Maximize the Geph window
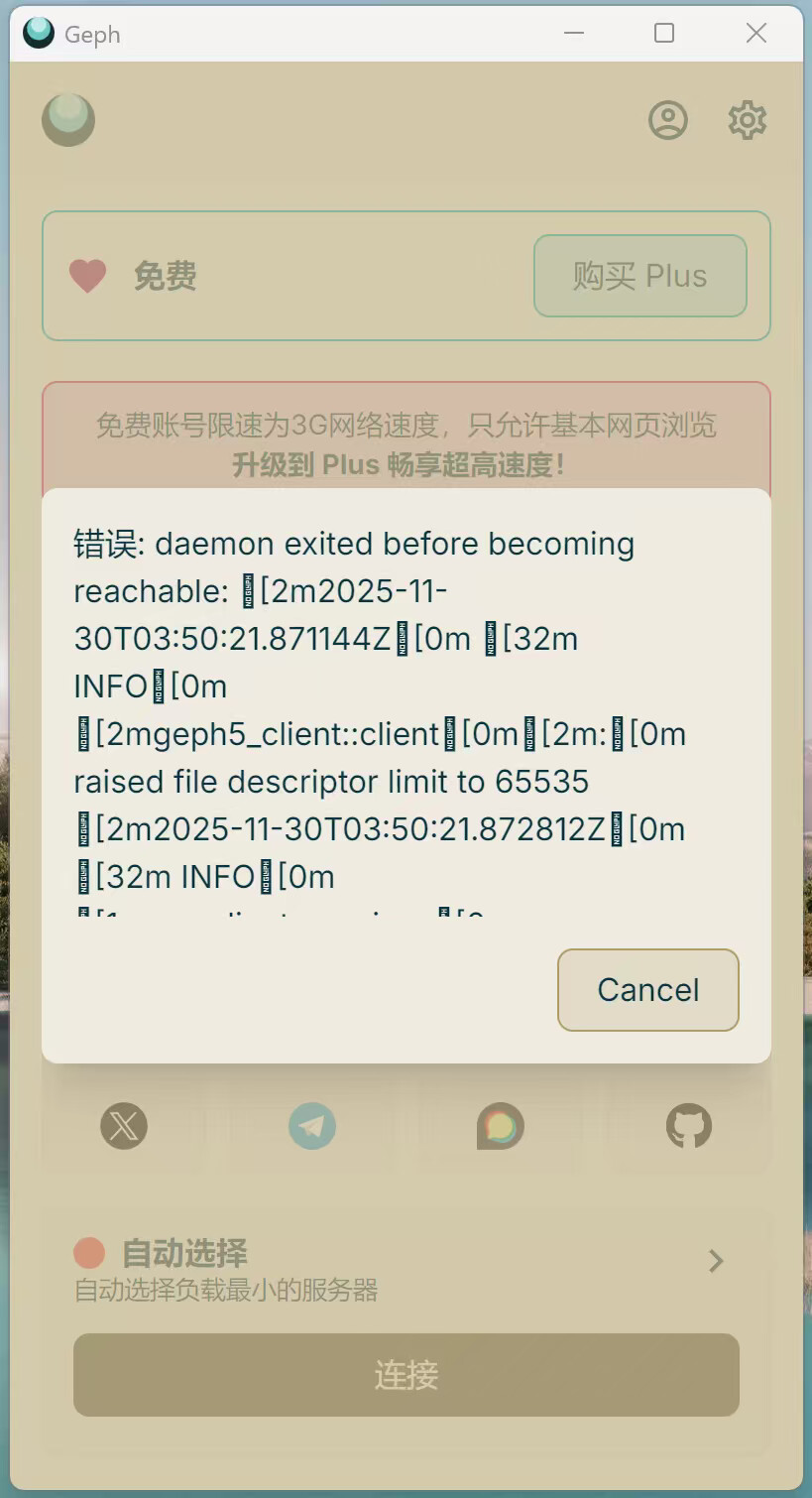This screenshot has width=812, height=1498. (x=664, y=34)
